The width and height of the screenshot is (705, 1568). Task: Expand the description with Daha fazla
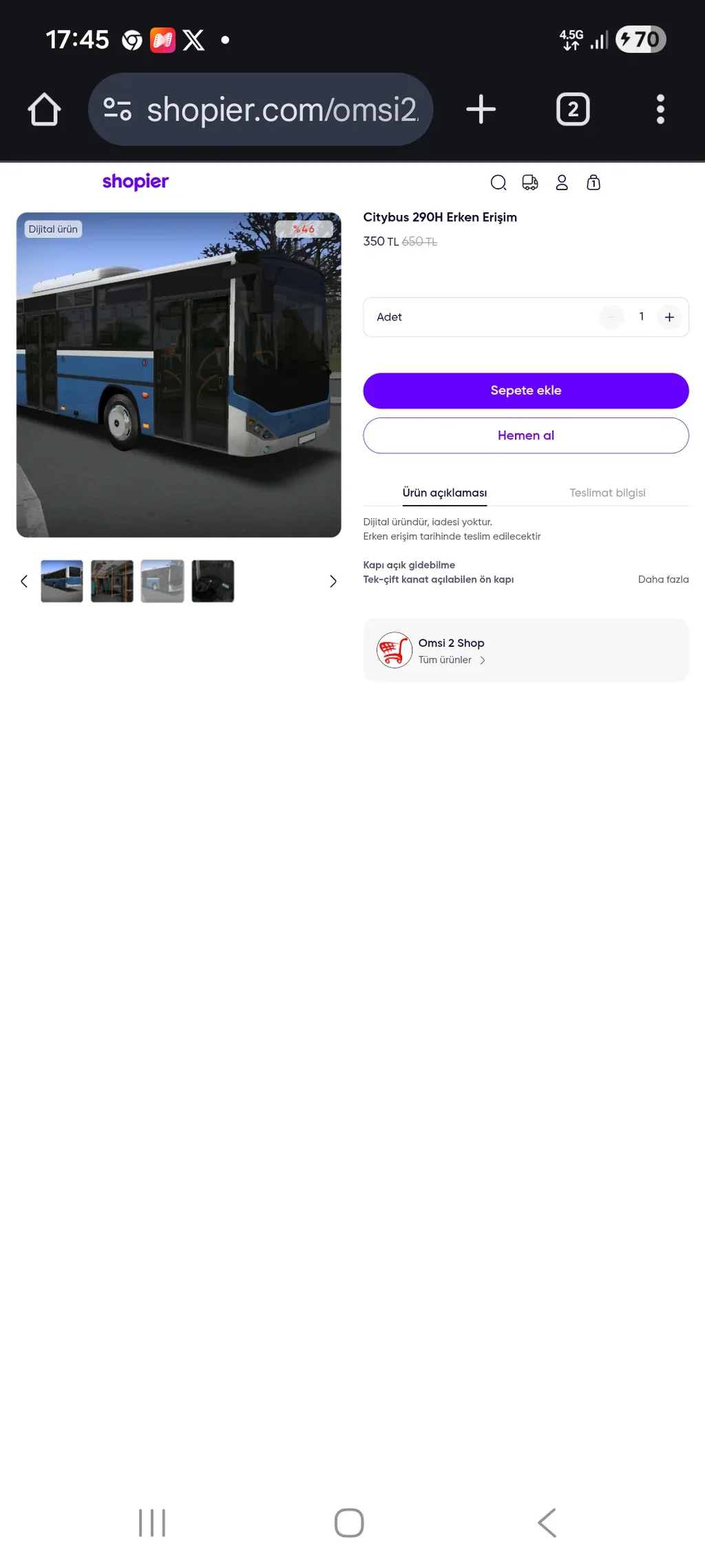pos(663,579)
